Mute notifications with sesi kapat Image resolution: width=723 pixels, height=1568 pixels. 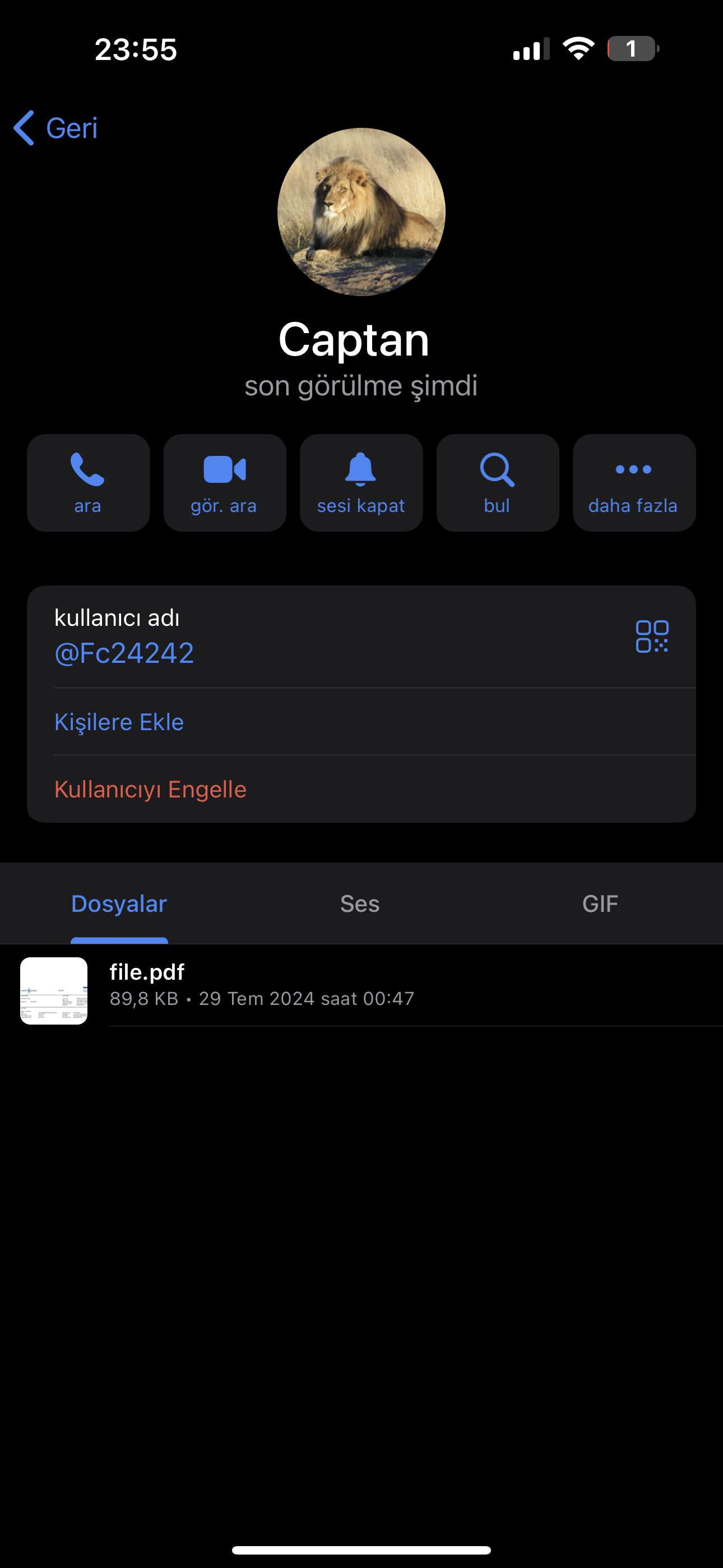click(x=361, y=483)
